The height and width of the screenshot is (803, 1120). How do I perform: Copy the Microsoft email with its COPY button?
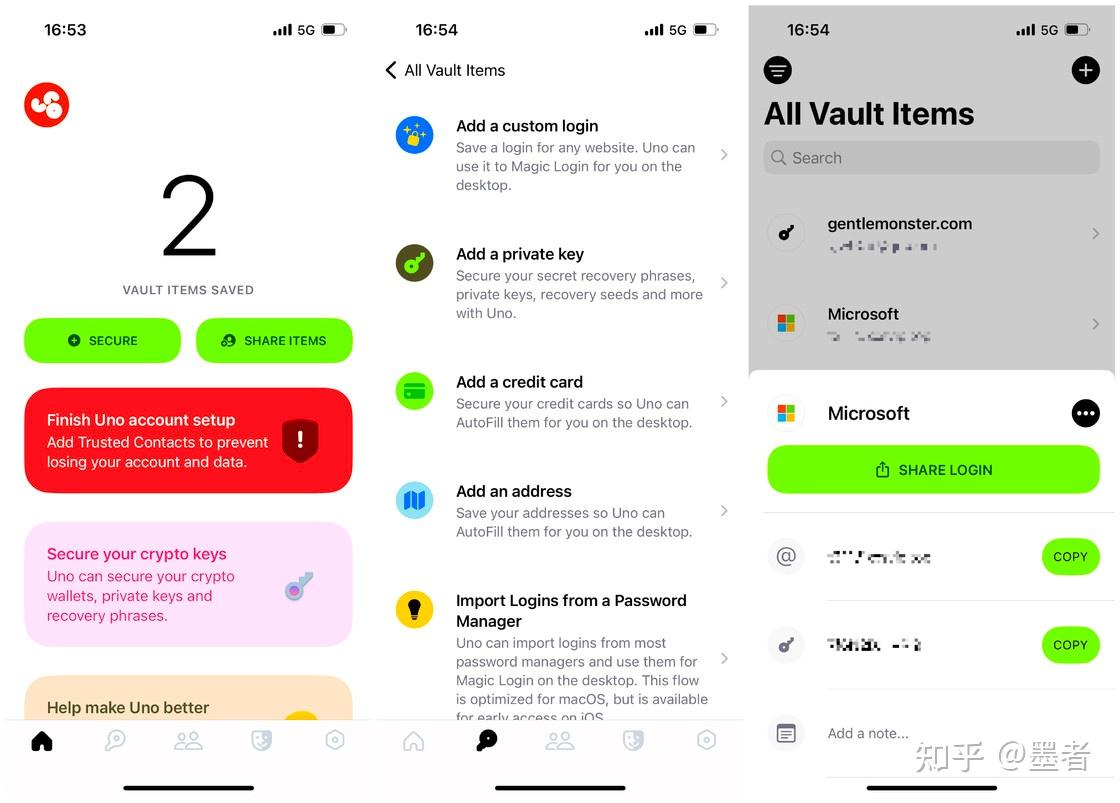point(1070,557)
